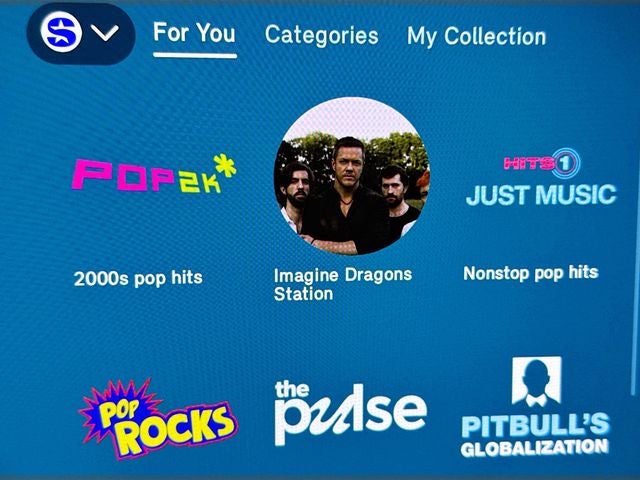Open the My Collection tab
Viewport: 640px width, 480px height.
click(476, 37)
